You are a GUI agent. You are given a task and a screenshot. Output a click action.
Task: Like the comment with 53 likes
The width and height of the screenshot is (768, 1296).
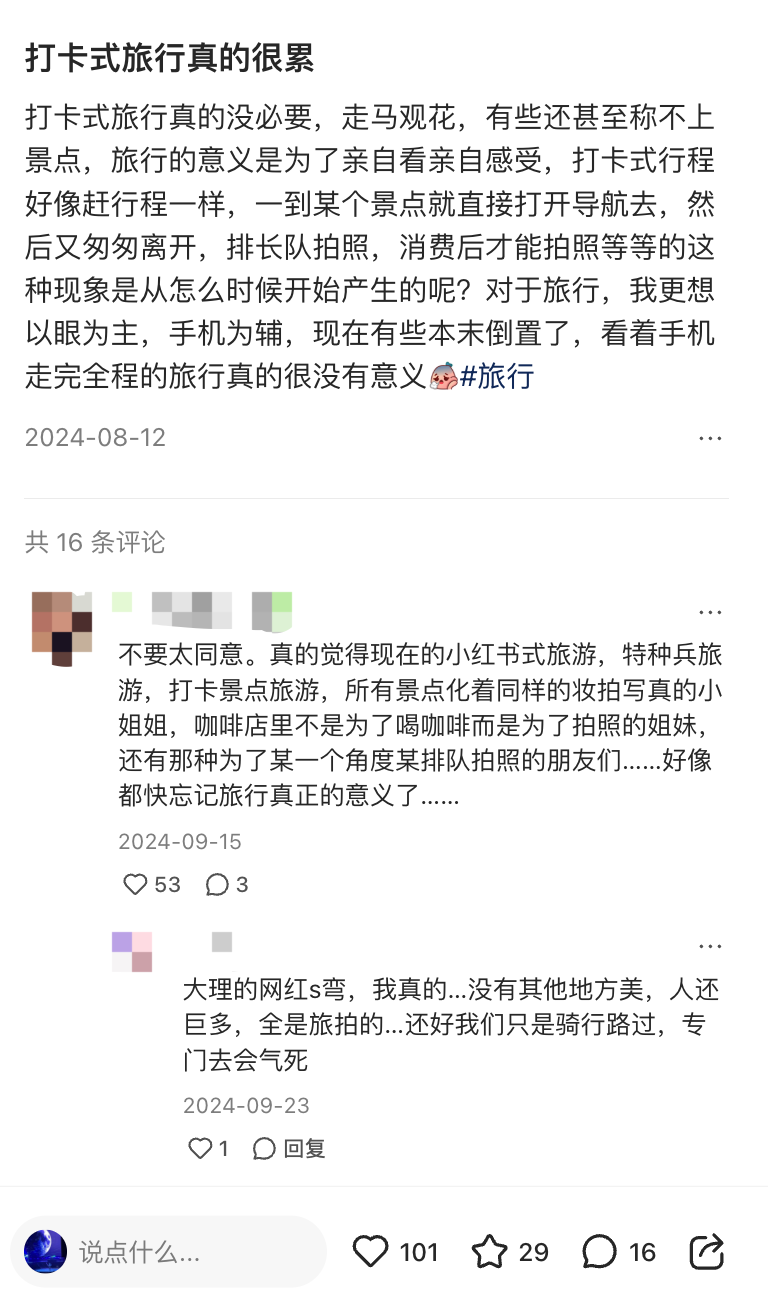click(135, 884)
